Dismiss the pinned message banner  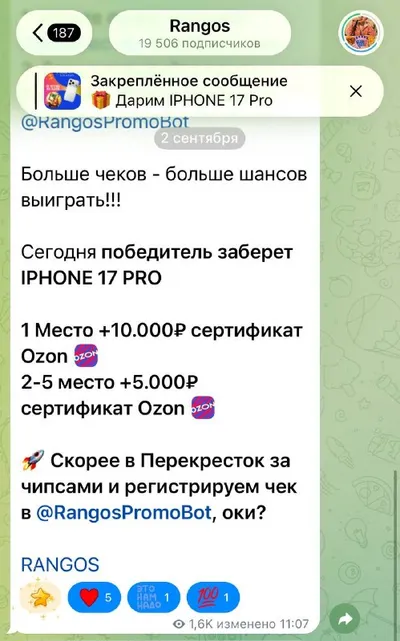(x=356, y=91)
